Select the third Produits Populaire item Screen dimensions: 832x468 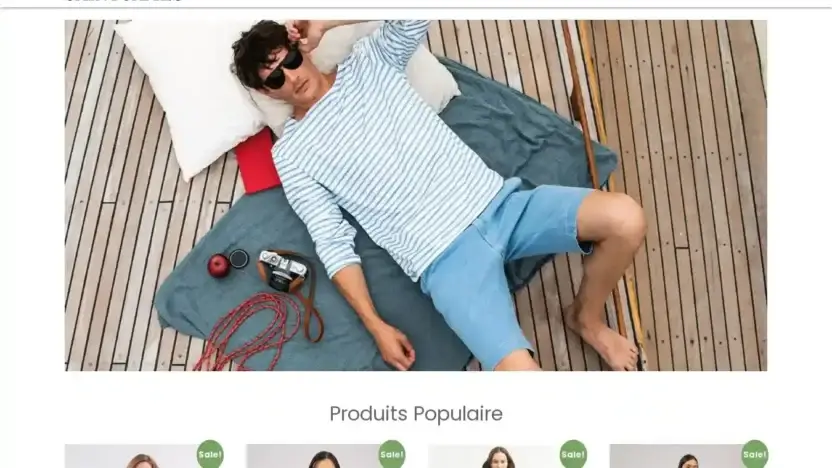pyautogui.click(x=506, y=457)
